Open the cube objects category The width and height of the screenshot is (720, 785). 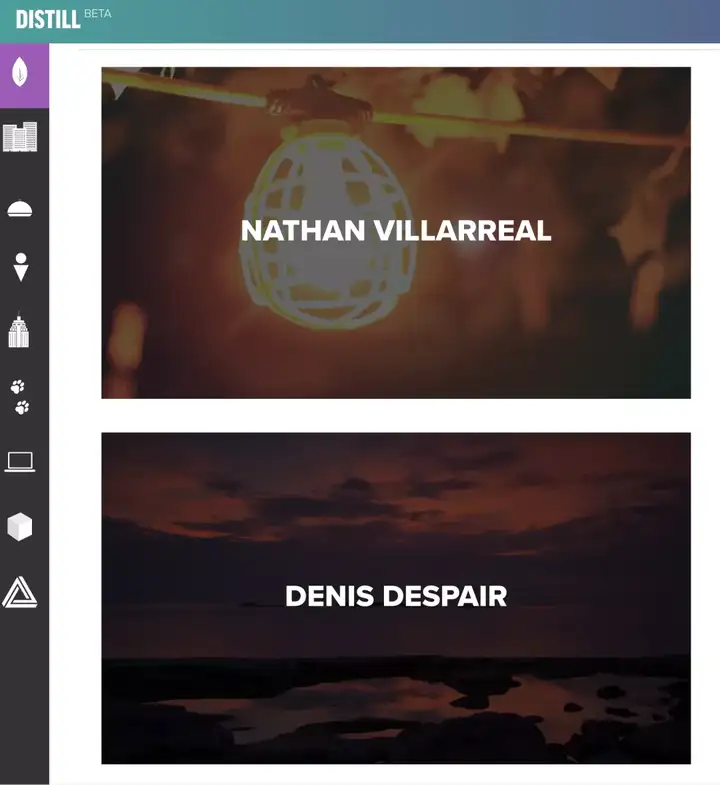pos(20,527)
